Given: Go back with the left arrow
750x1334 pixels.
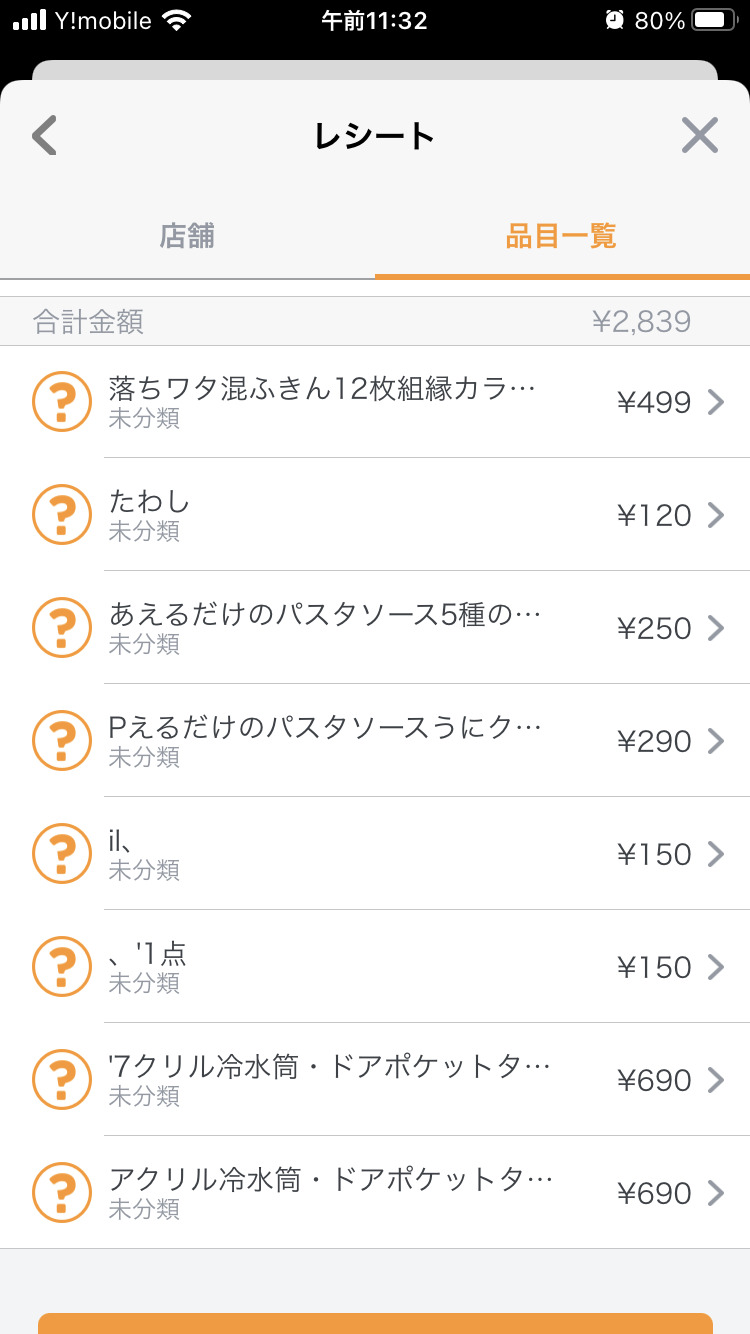Looking at the screenshot, I should click(44, 136).
